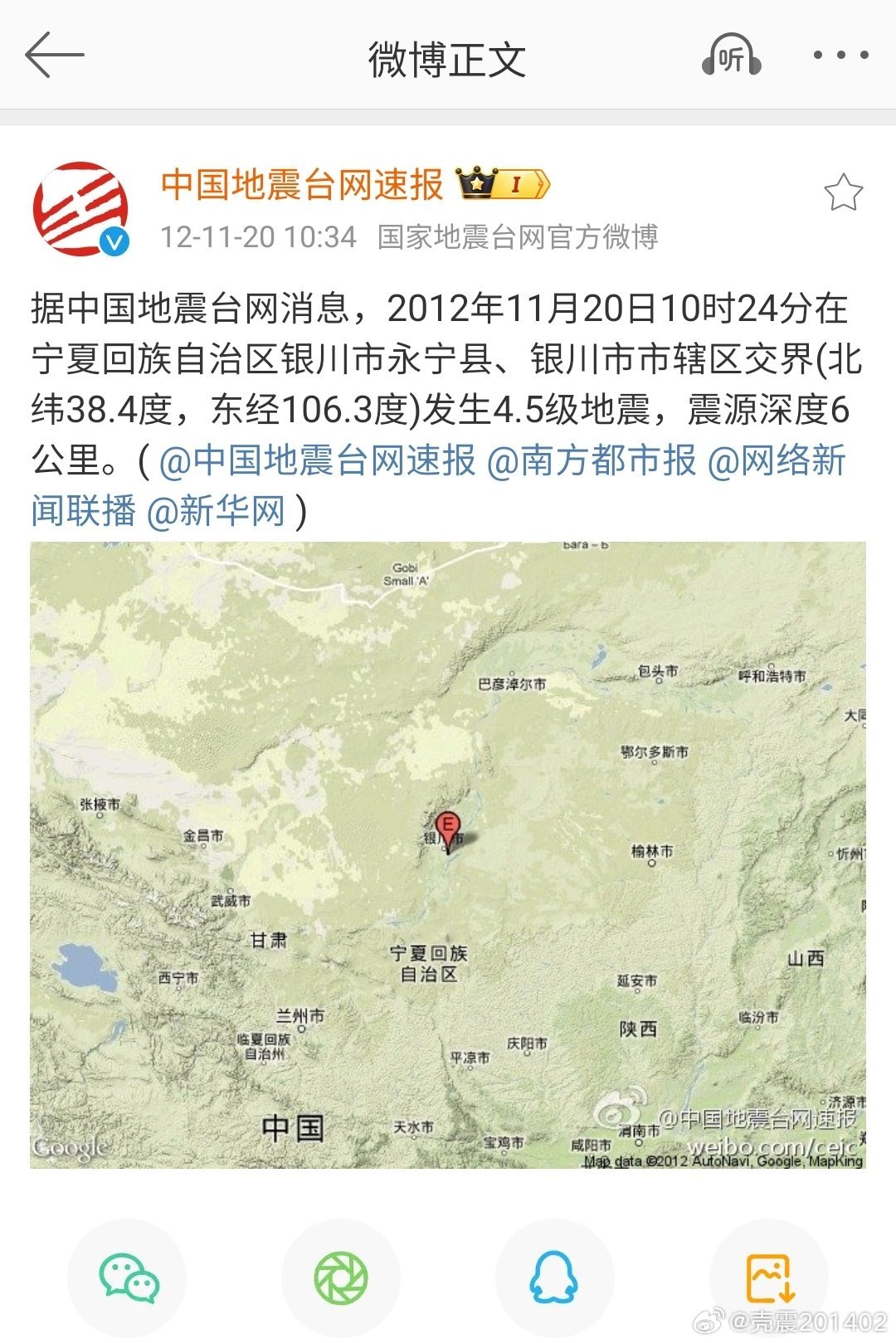Share the post to QQ
896x1343 pixels.
coord(554,1277)
